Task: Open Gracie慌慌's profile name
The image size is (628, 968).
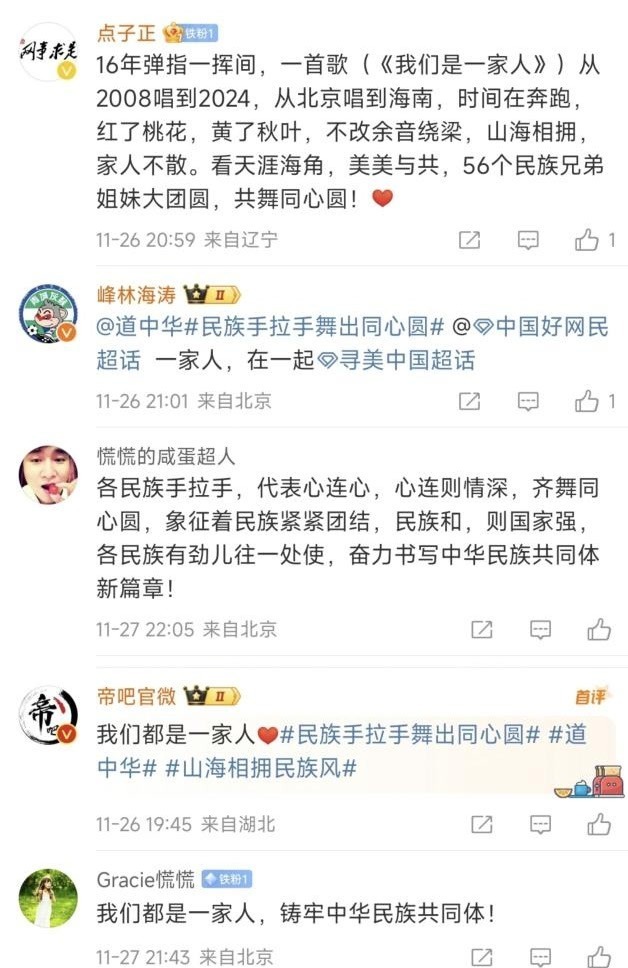Action: tap(145, 879)
